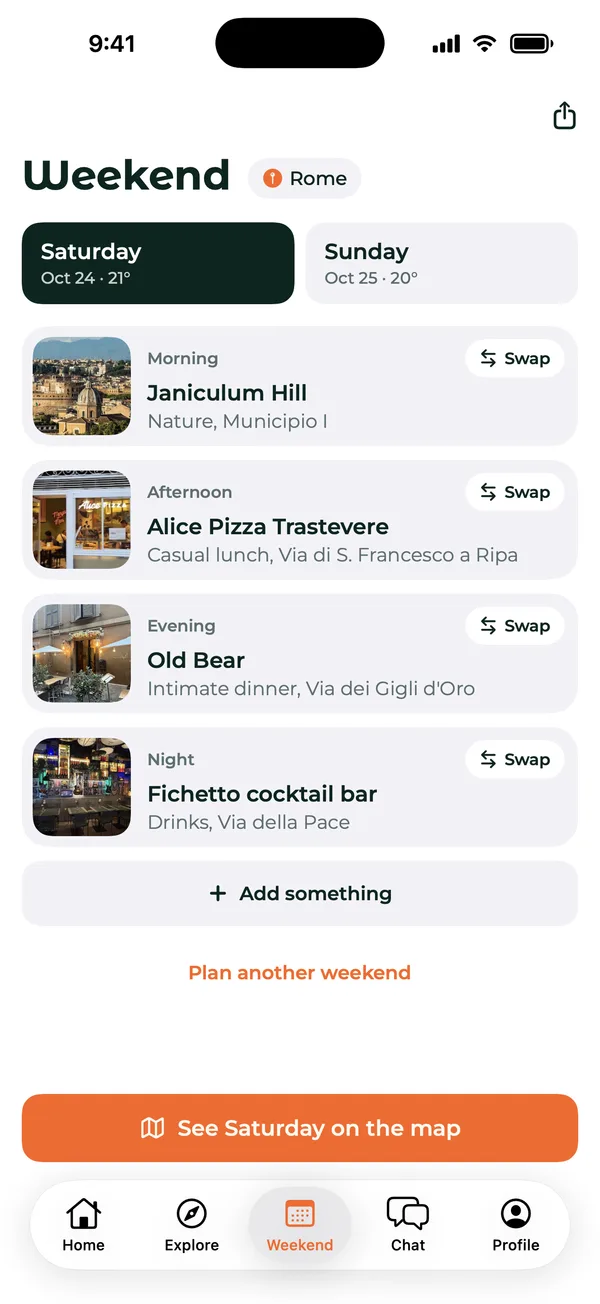Tap Add something
Viewport: 600px width, 1304px height.
coord(300,894)
